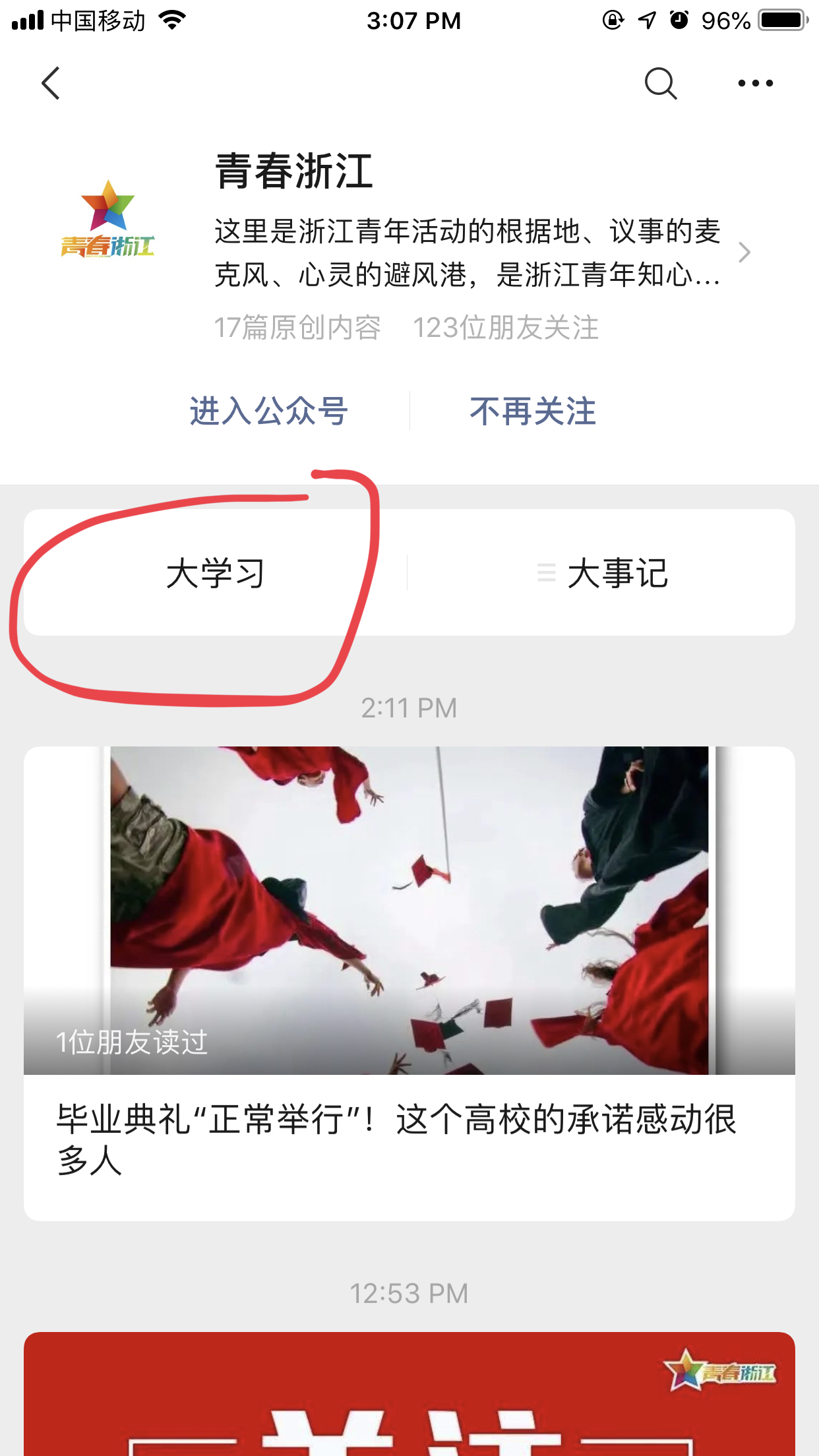Open the three-dot overflow menu
The height and width of the screenshot is (1456, 819).
pos(755,83)
